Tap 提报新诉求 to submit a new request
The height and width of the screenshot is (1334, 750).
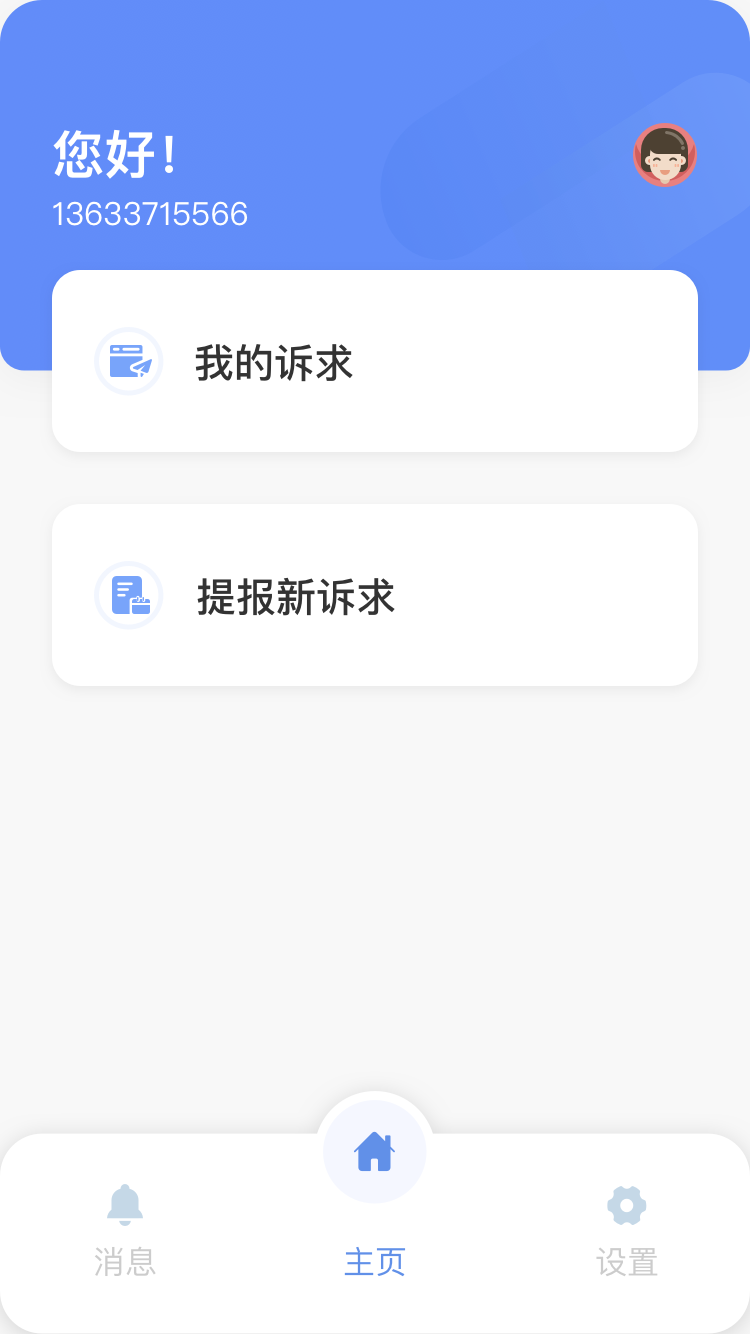(x=375, y=595)
